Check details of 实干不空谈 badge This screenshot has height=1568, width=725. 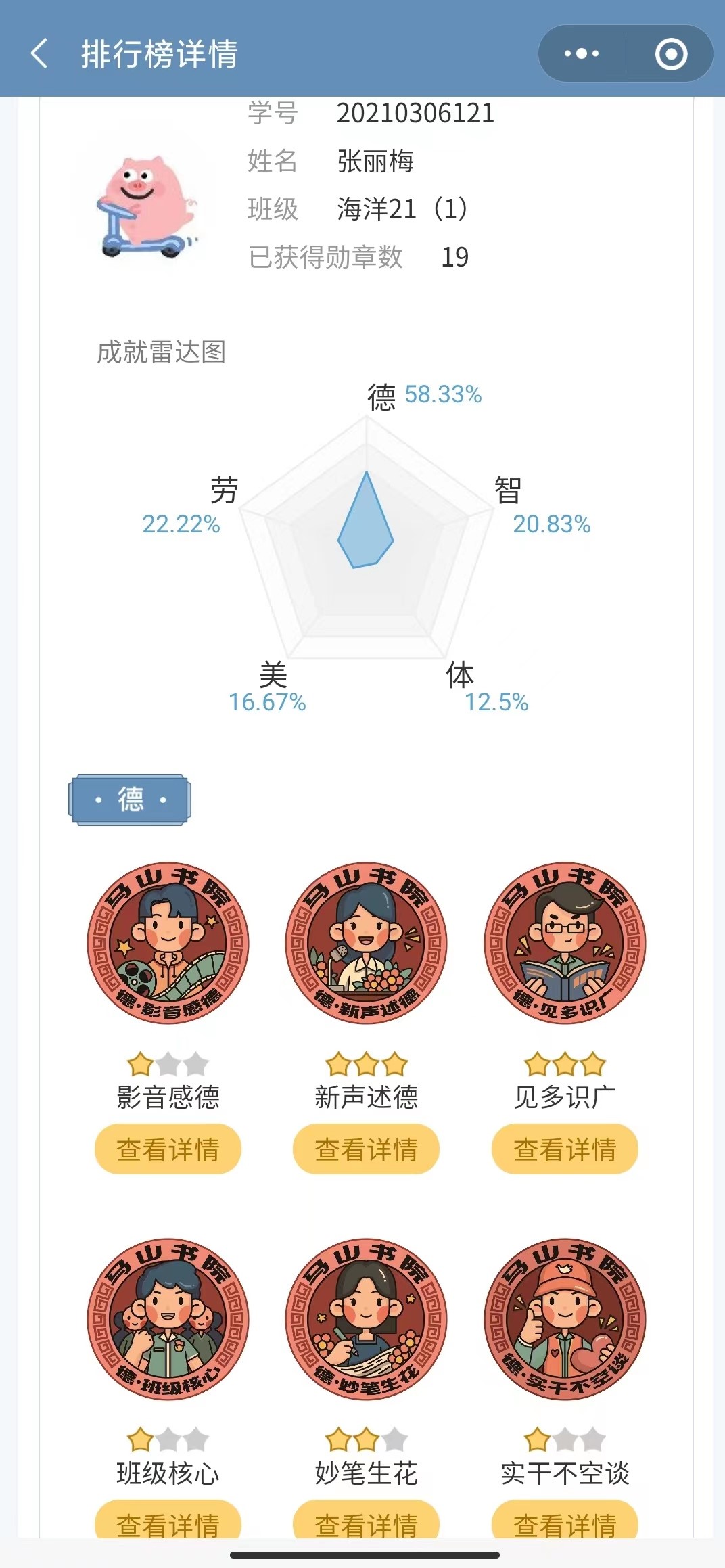pyautogui.click(x=565, y=1522)
